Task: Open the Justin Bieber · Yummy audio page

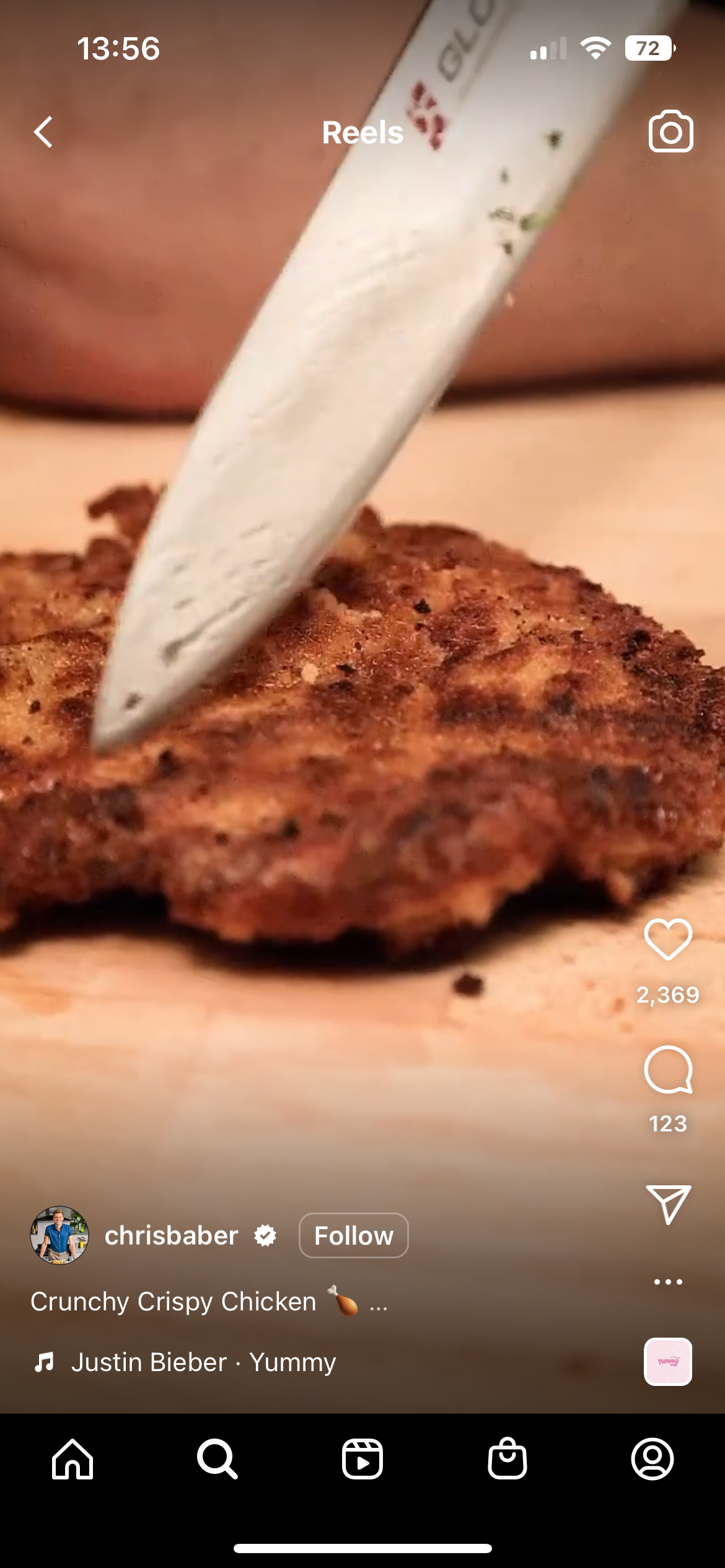Action: 203,1362
